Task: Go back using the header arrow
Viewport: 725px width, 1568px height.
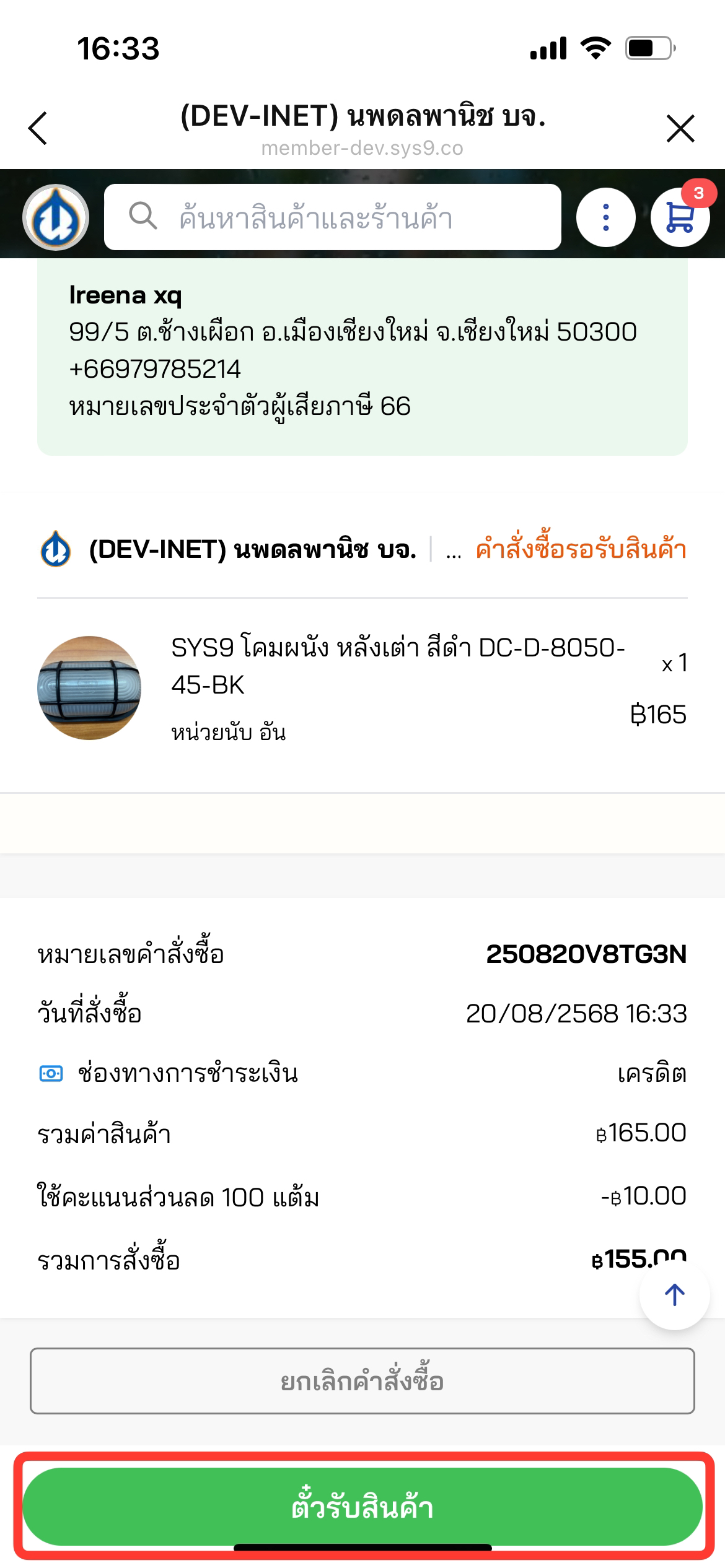Action: (38, 129)
